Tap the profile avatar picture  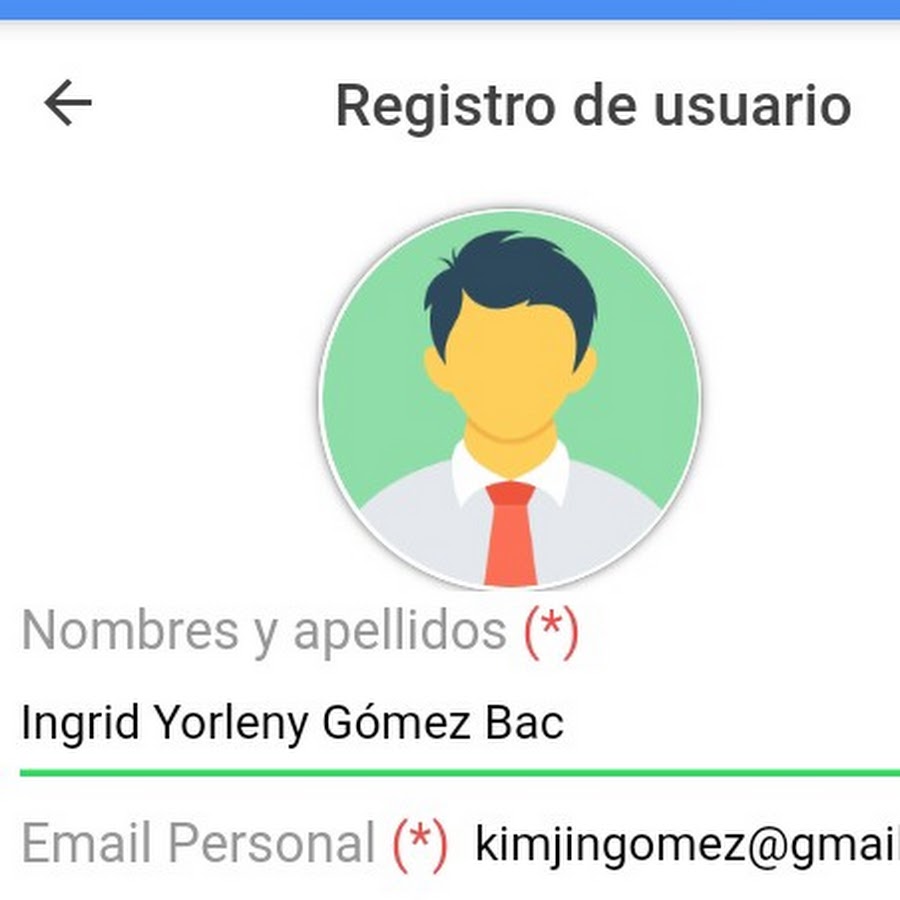pos(510,398)
